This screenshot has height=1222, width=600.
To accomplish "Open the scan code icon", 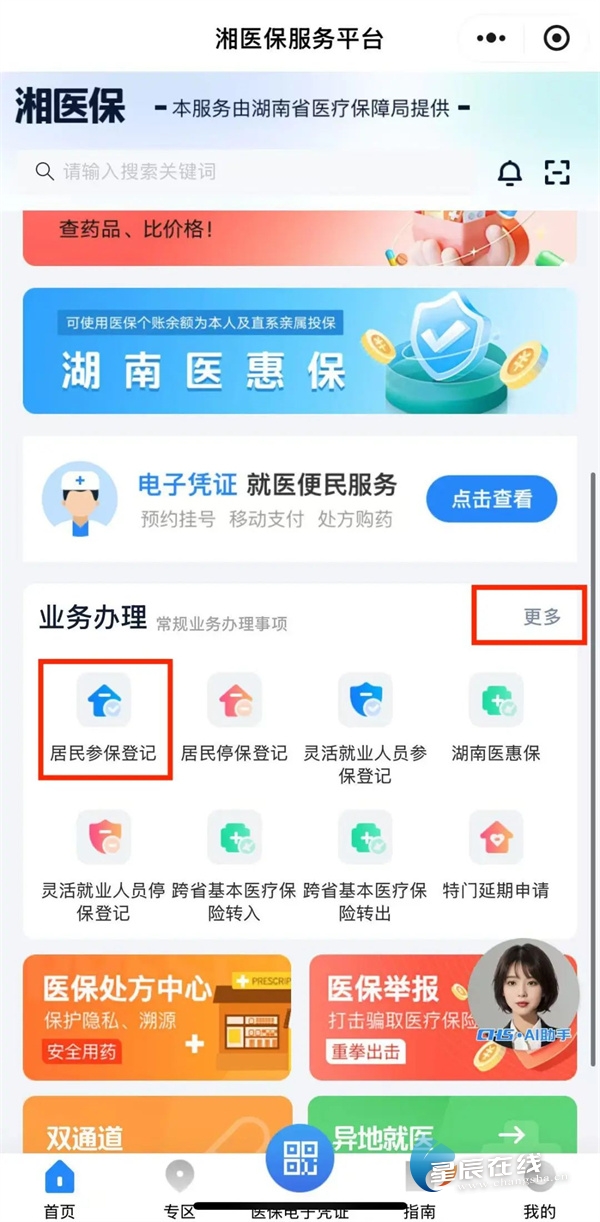I will tap(557, 172).
